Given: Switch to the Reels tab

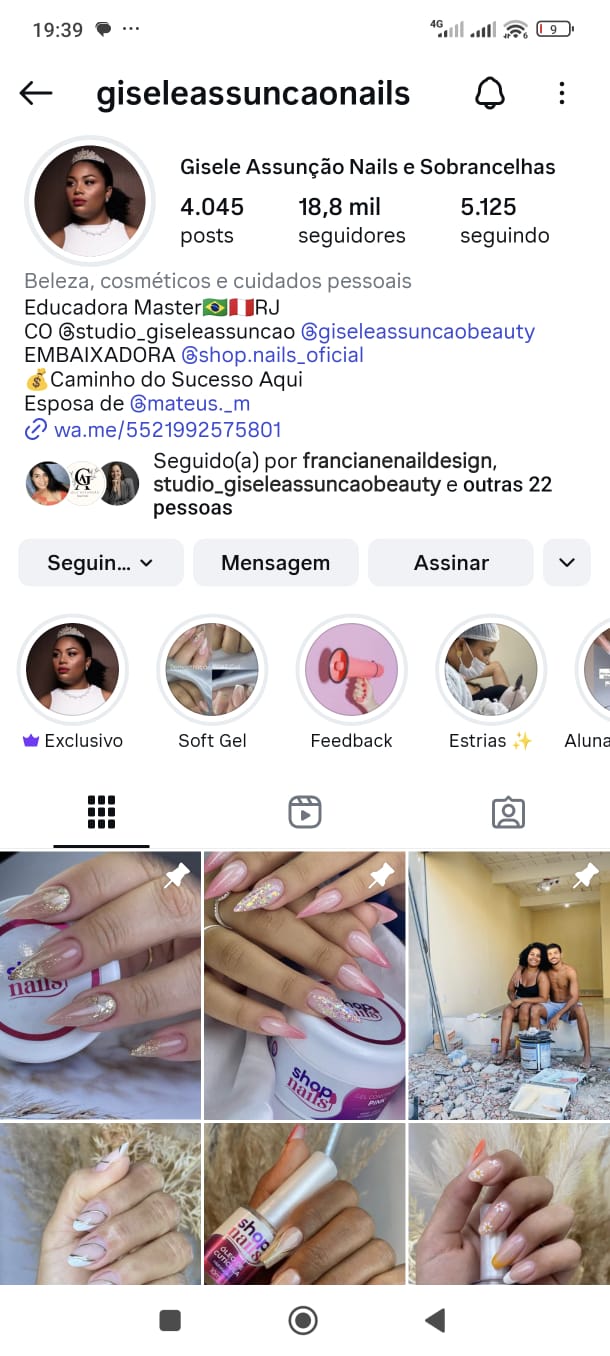Looking at the screenshot, I should [304, 812].
